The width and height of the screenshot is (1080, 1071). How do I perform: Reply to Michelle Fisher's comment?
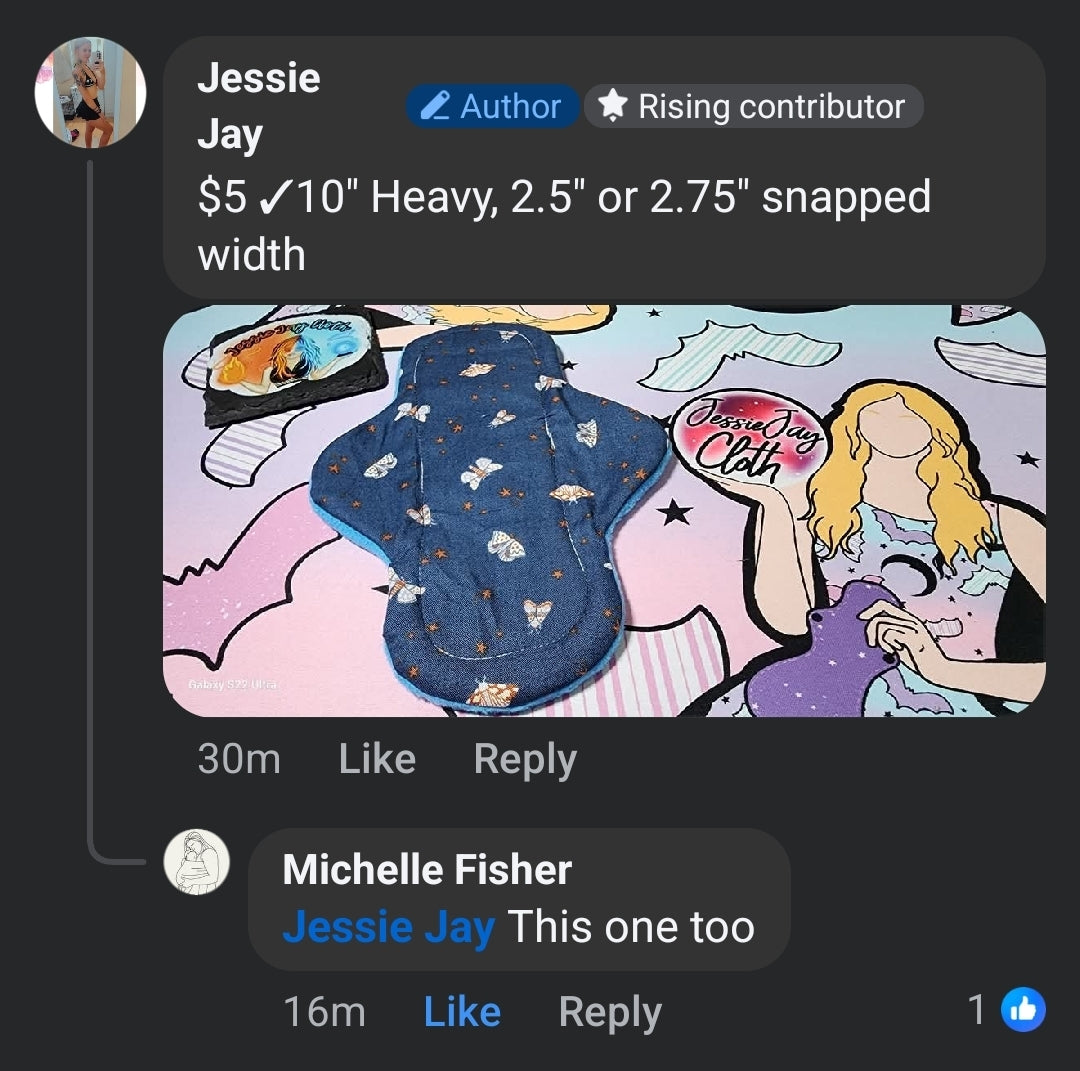coord(609,1012)
